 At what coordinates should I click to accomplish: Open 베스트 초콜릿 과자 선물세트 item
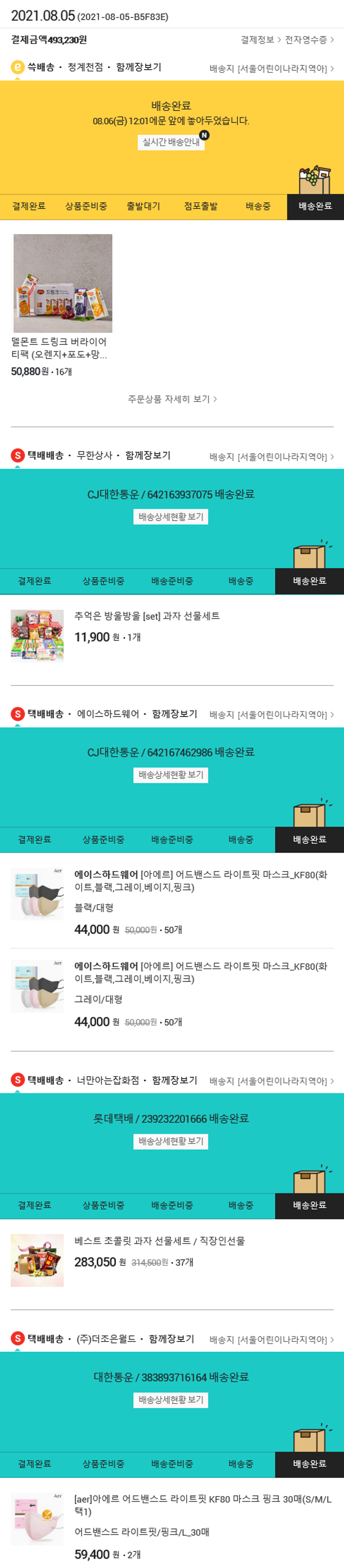tap(160, 1241)
